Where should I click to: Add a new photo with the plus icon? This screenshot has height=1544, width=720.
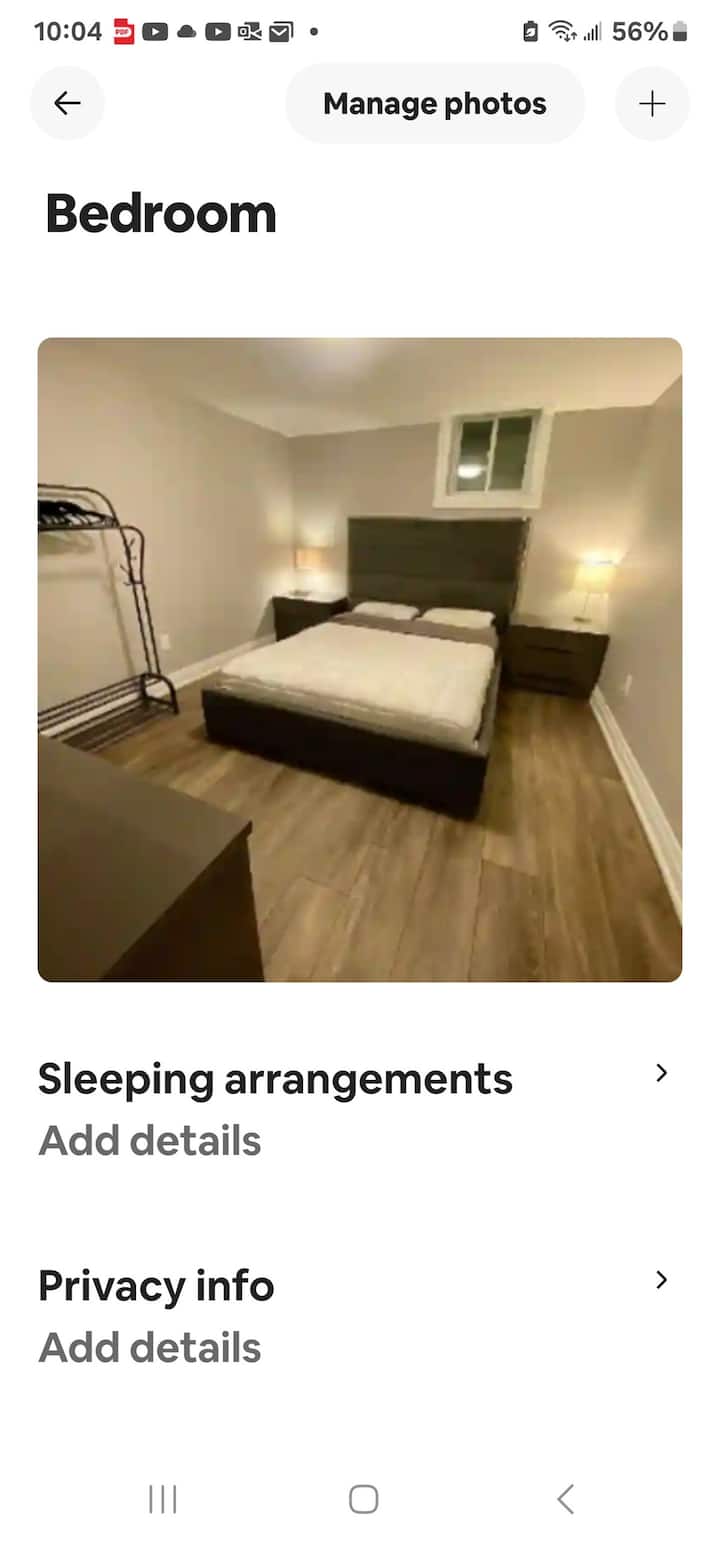click(652, 104)
